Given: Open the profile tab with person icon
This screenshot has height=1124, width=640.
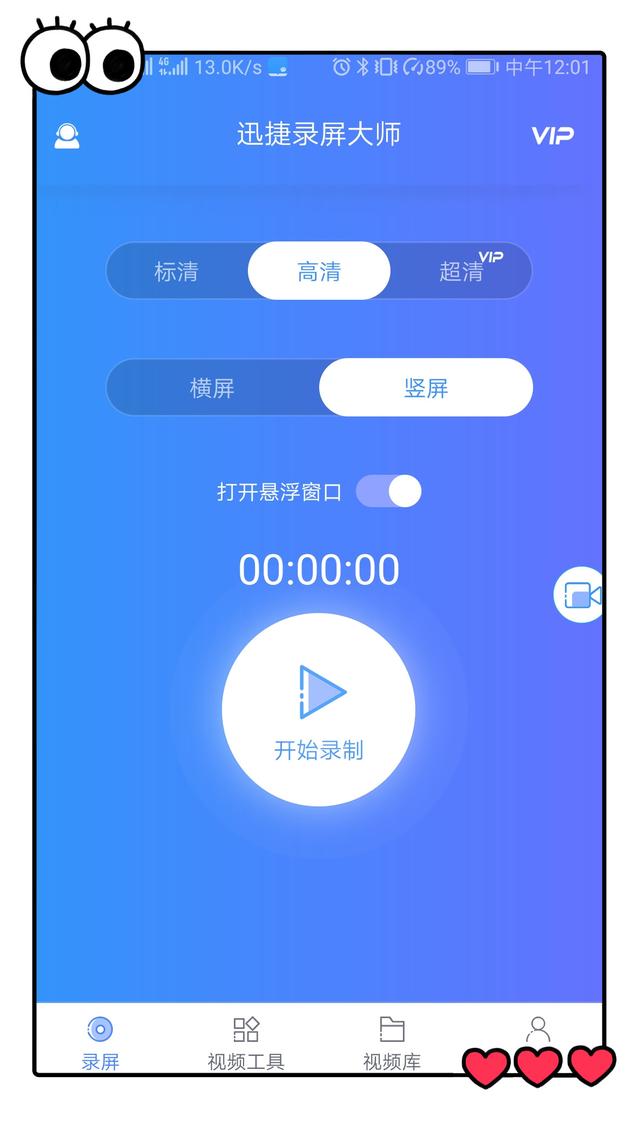Looking at the screenshot, I should (538, 1032).
